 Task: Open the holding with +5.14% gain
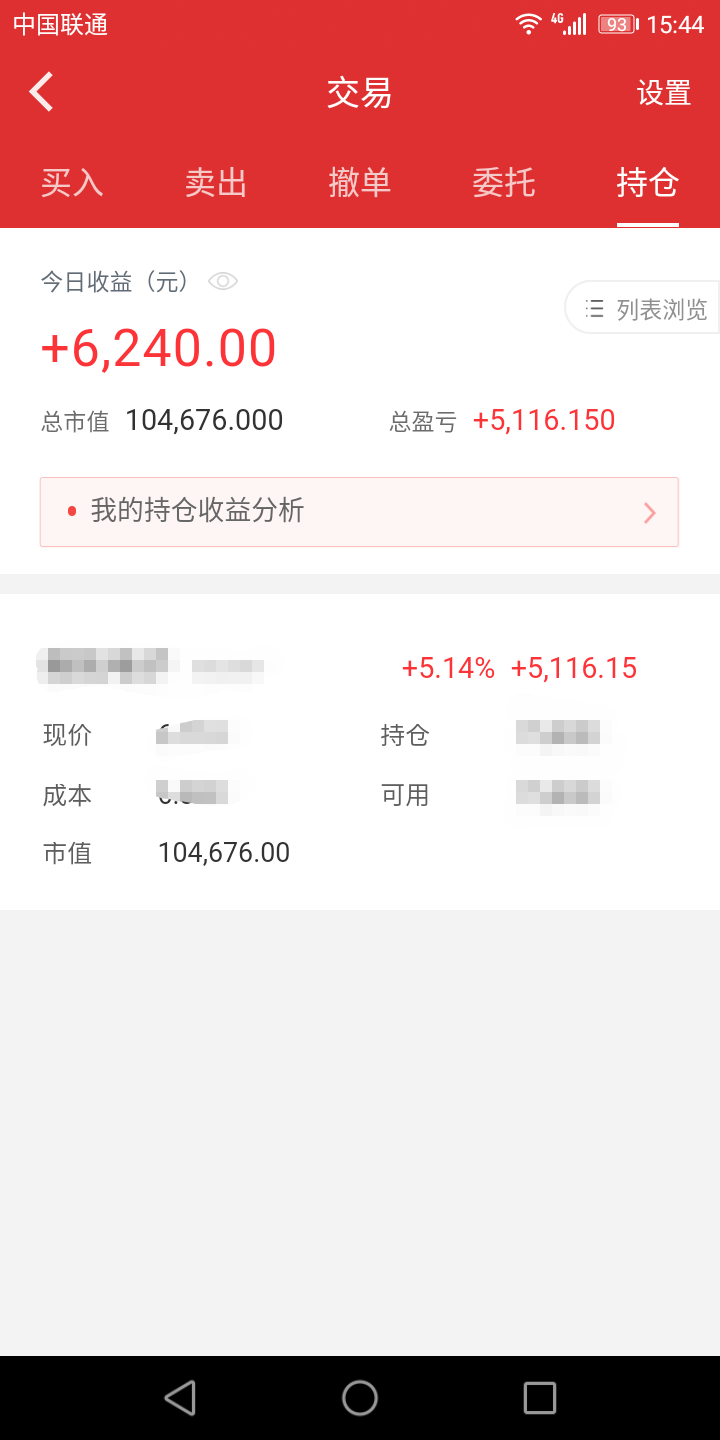[x=360, y=752]
